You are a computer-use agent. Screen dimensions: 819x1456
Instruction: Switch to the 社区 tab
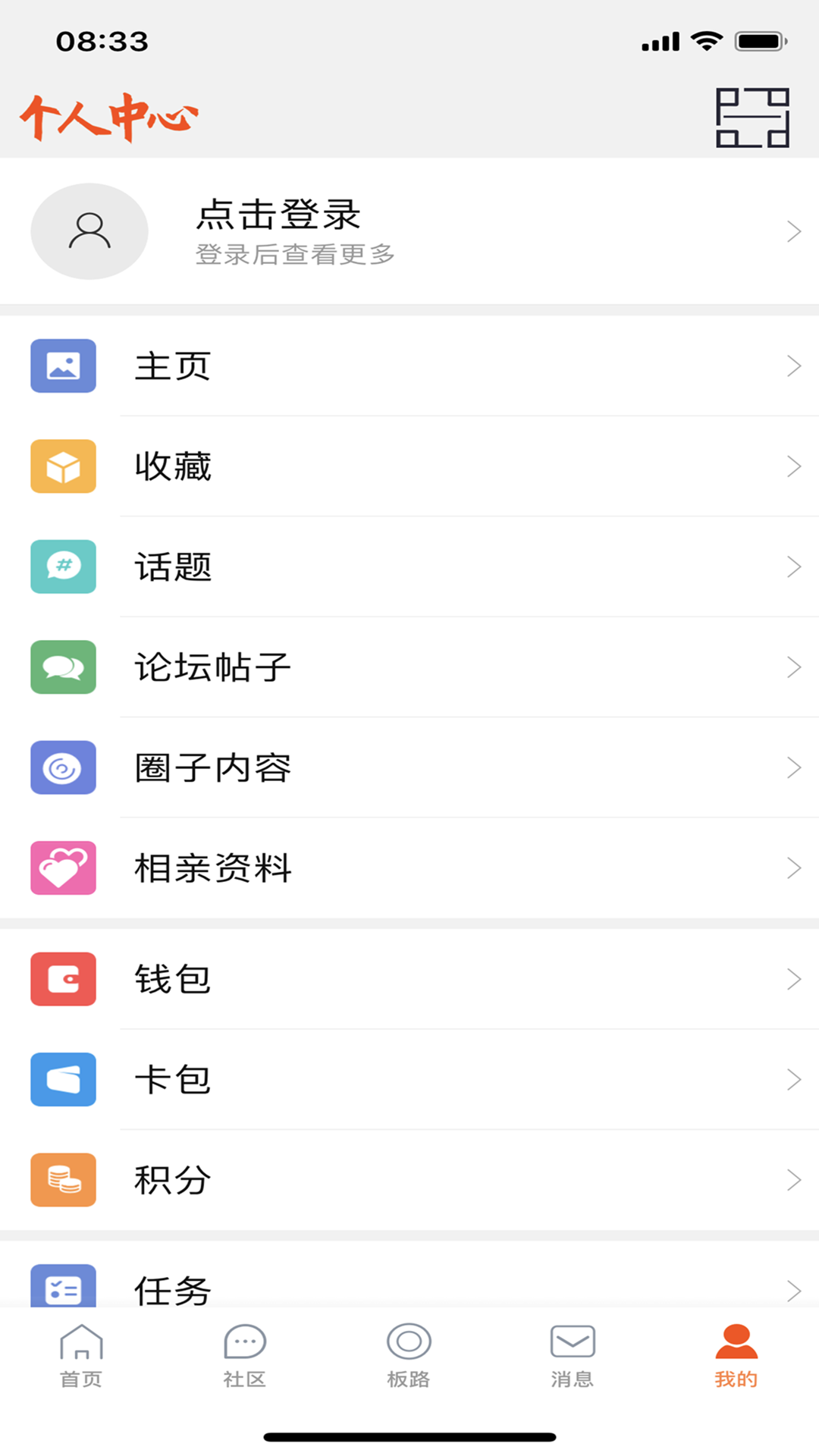tap(244, 1357)
